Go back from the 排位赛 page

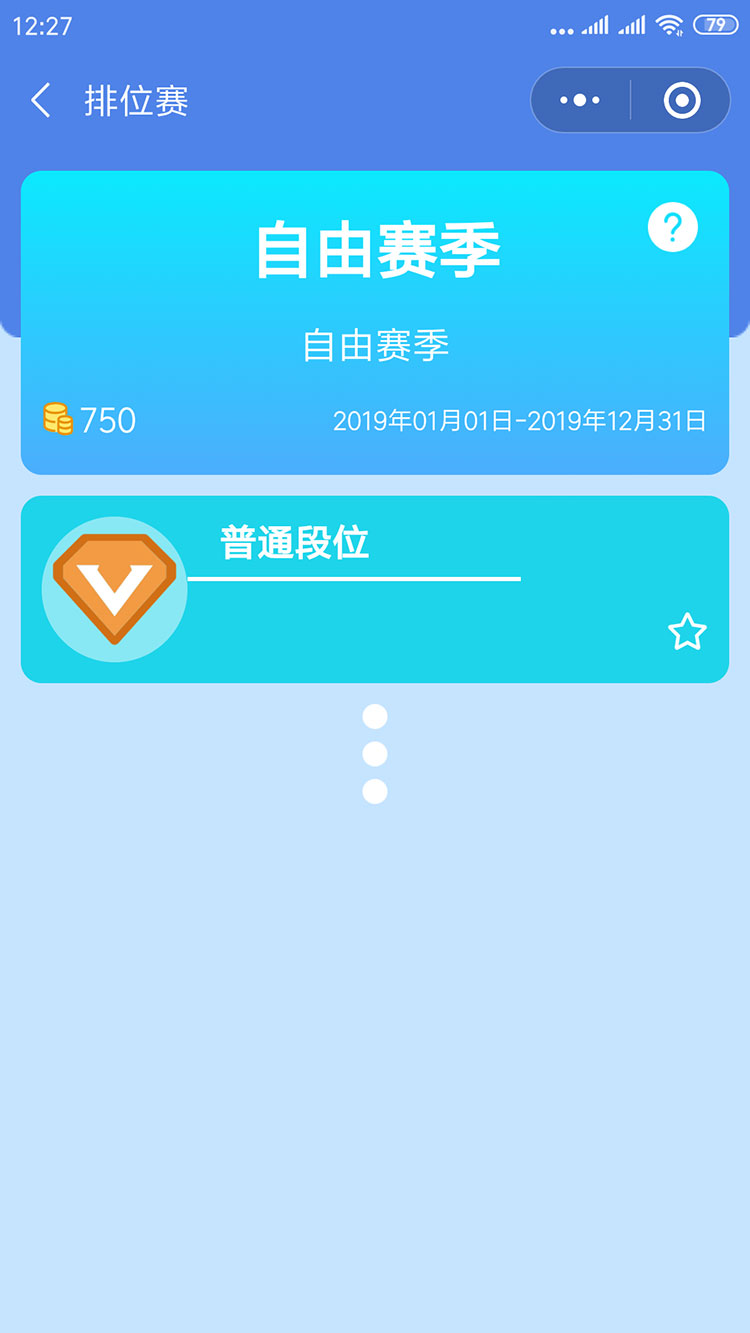(x=41, y=101)
